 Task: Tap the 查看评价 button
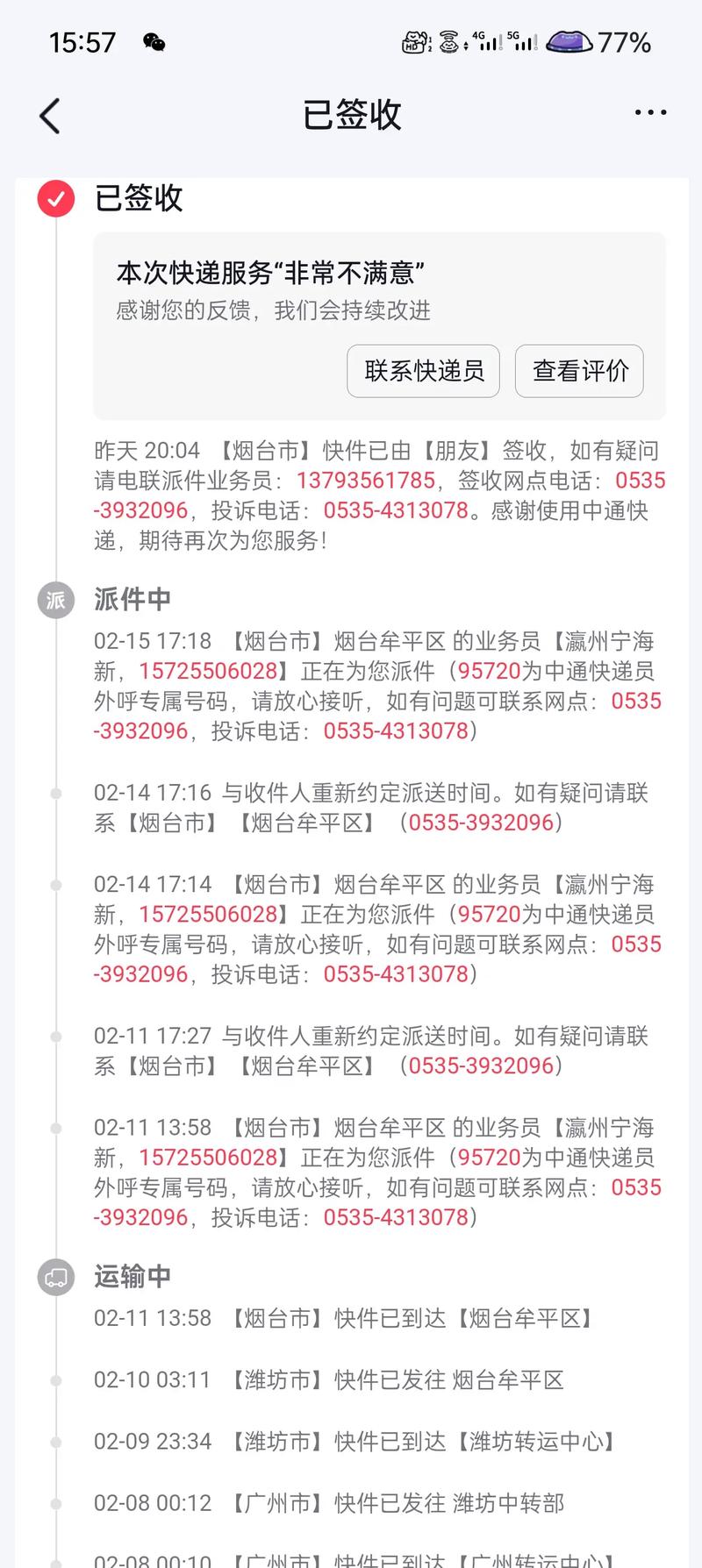click(x=579, y=371)
